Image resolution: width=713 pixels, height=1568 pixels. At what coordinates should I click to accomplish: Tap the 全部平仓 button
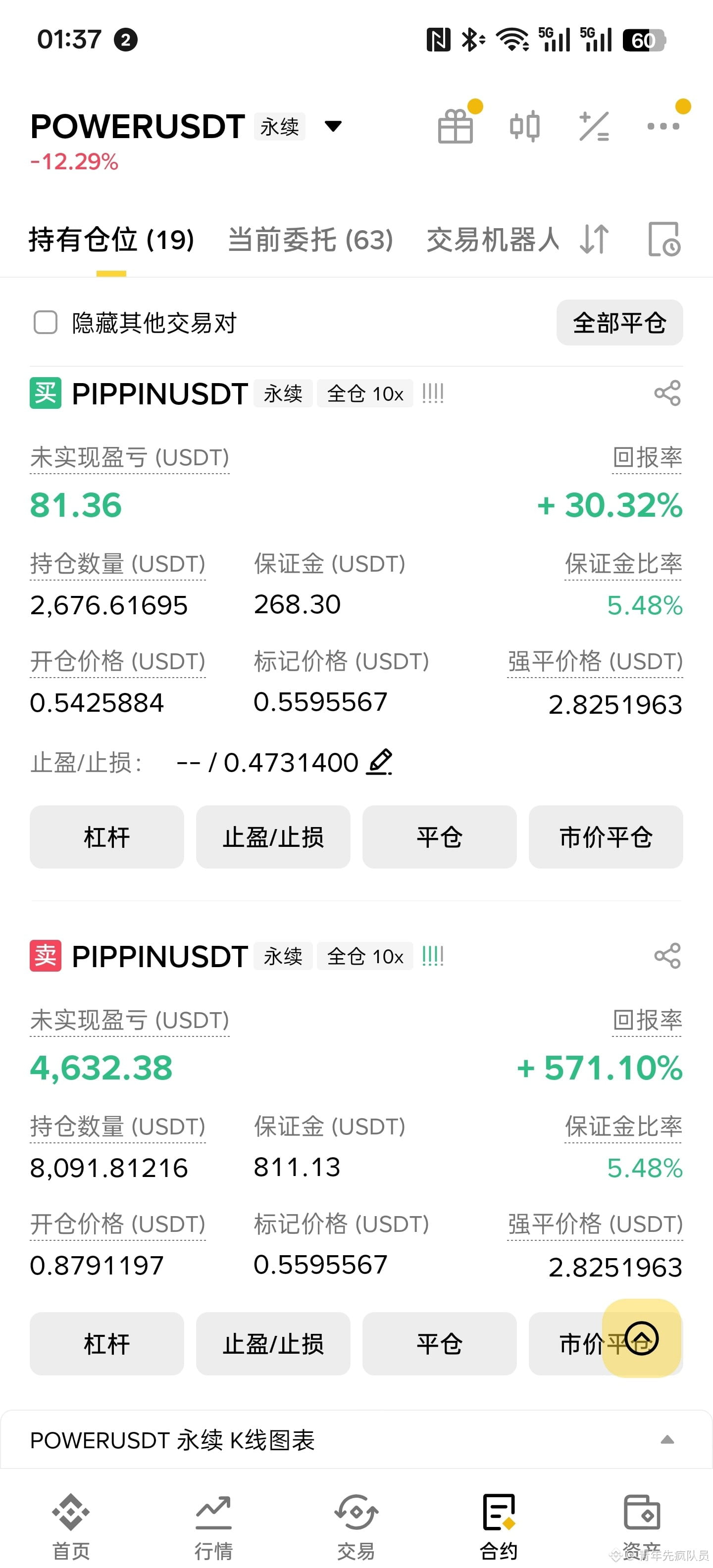(619, 323)
